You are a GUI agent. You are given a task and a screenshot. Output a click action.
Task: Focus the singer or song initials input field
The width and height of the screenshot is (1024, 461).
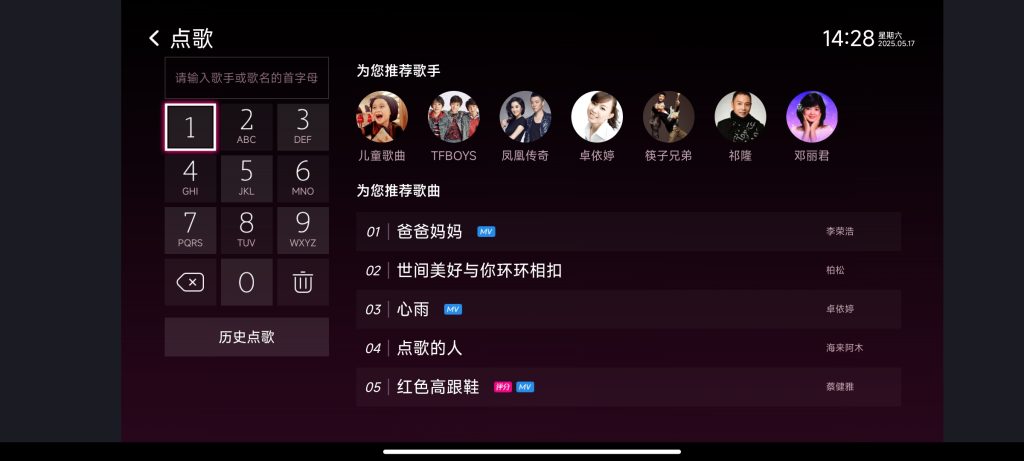pos(246,77)
